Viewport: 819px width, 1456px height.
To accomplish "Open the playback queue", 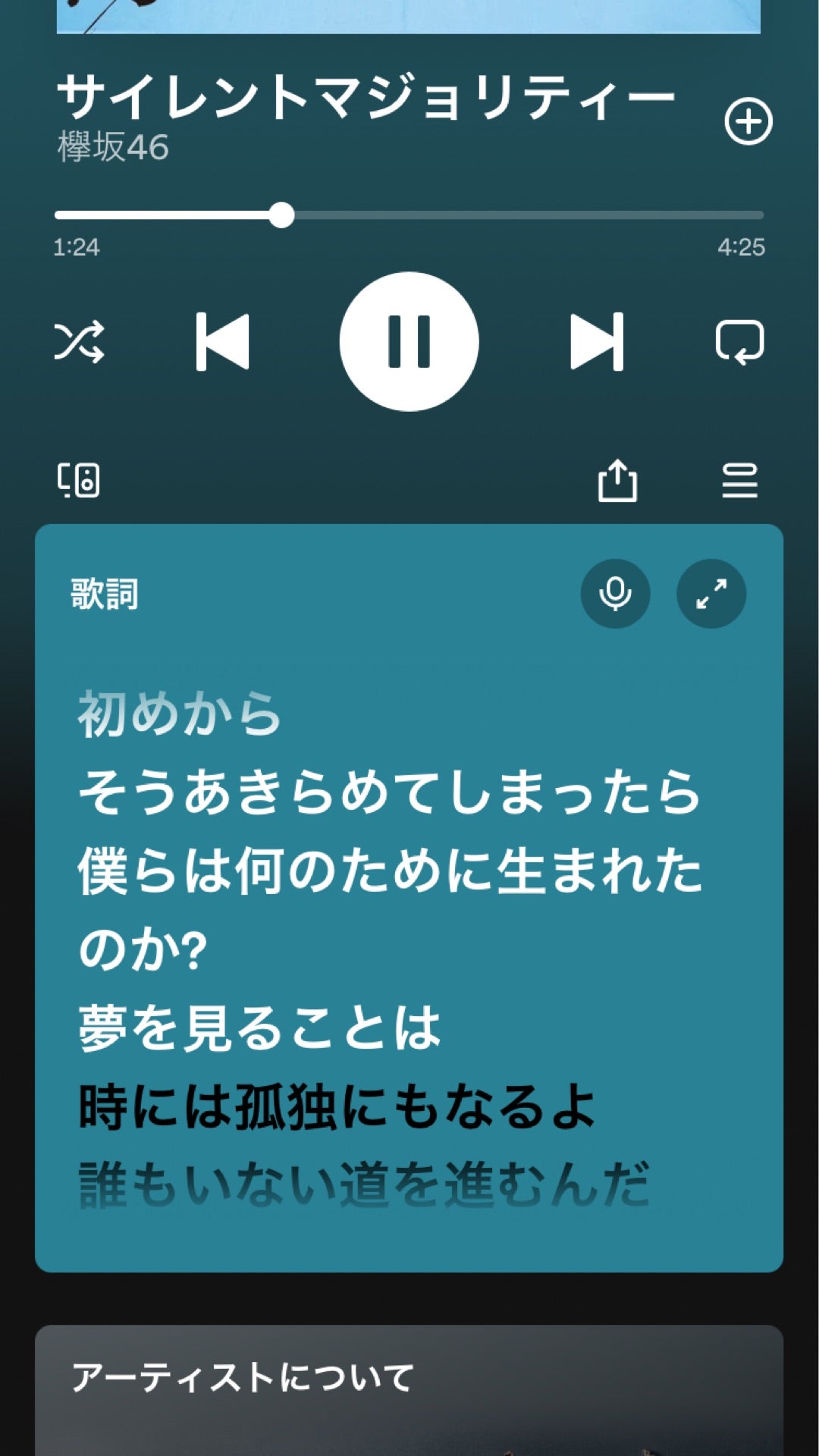I will 741,479.
